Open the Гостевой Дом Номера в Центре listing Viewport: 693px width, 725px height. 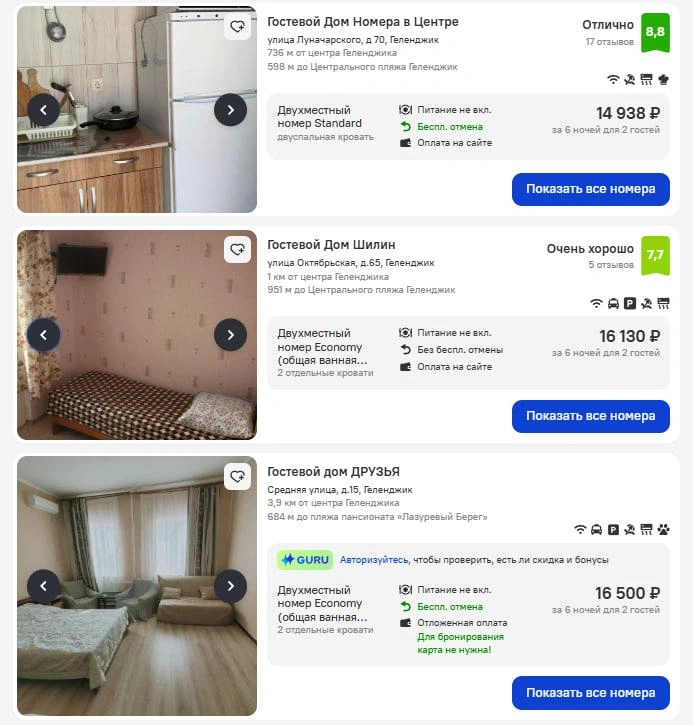pos(362,22)
